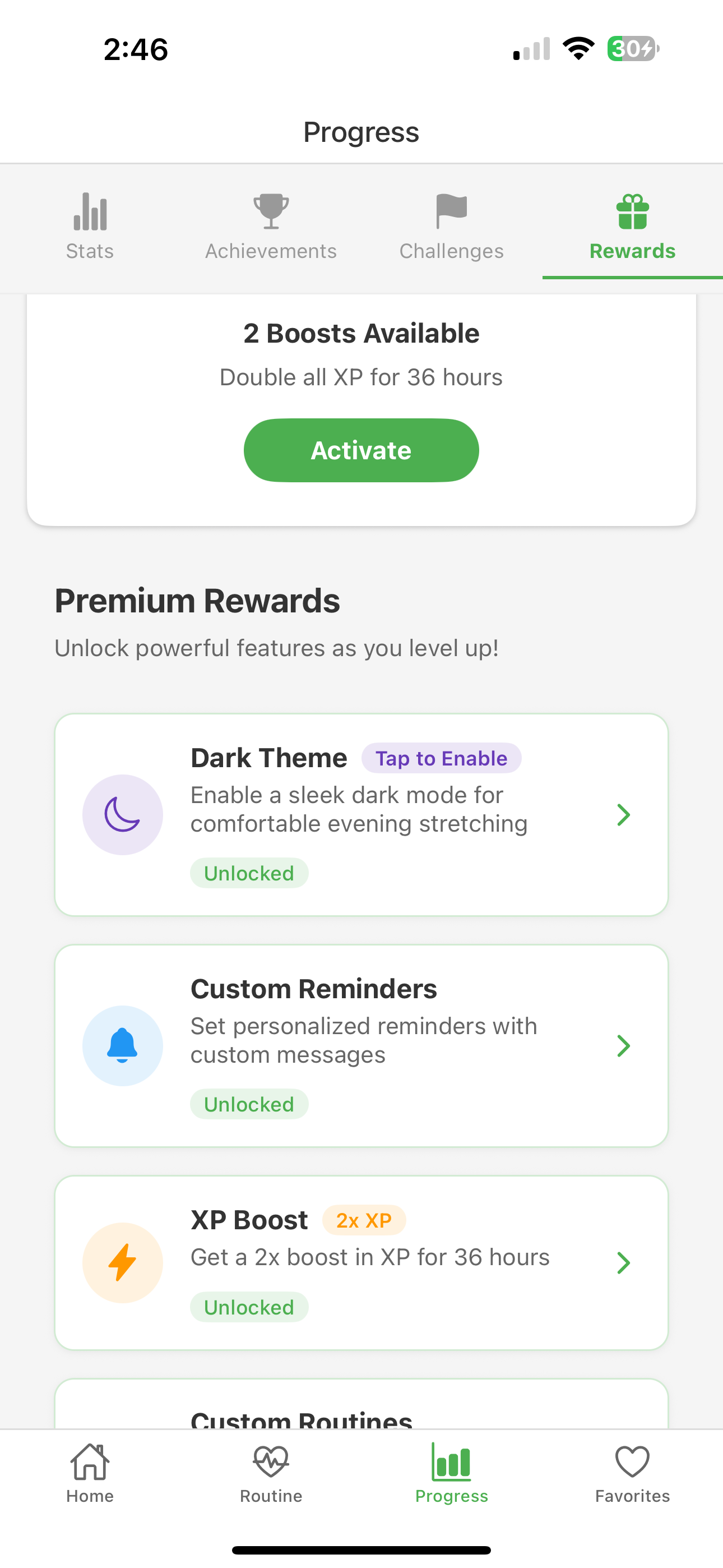This screenshot has width=723, height=1568.
Task: Go to the Challenges tab
Action: [x=452, y=227]
